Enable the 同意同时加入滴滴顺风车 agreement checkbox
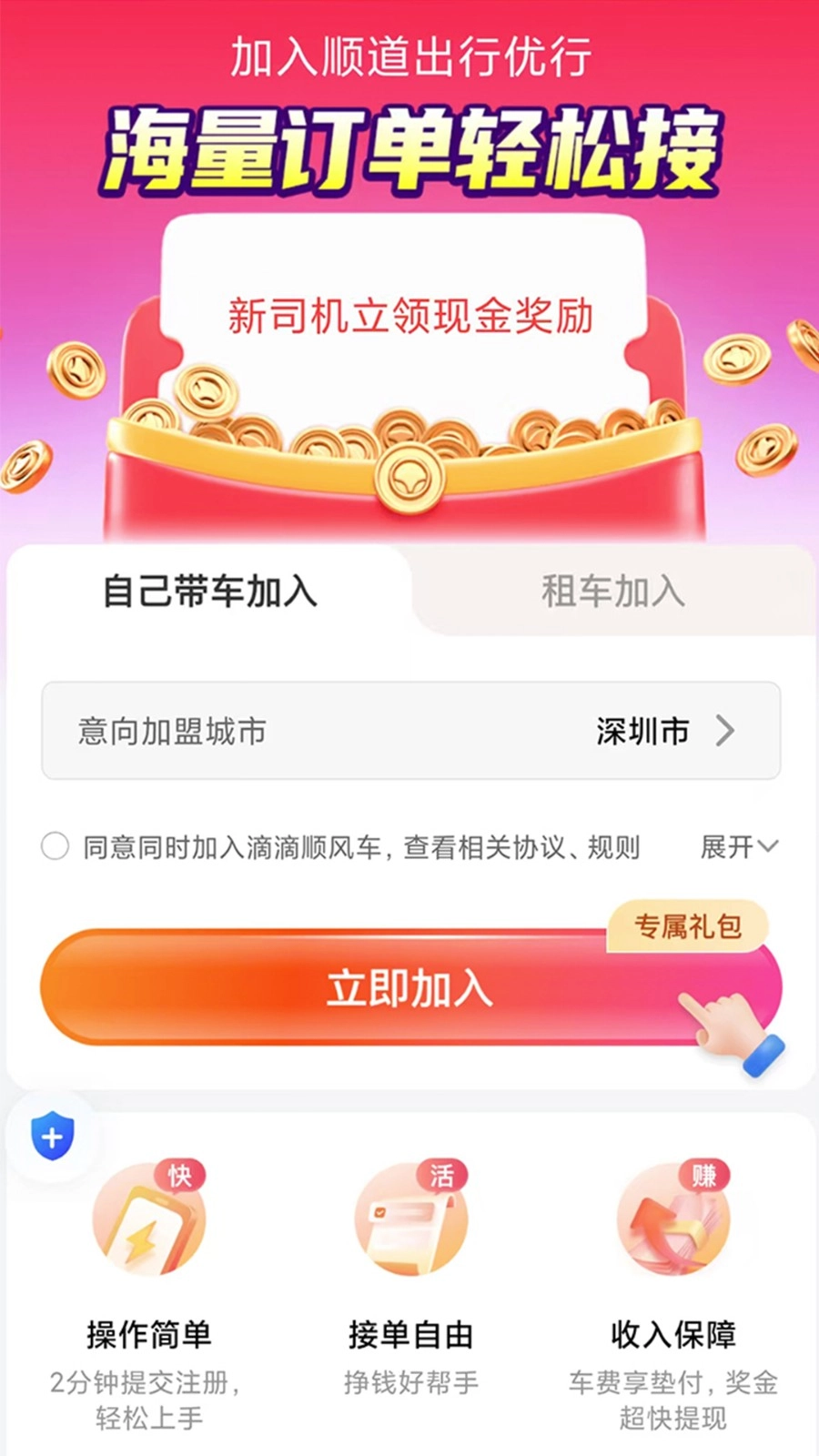The height and width of the screenshot is (1456, 819). coord(55,847)
